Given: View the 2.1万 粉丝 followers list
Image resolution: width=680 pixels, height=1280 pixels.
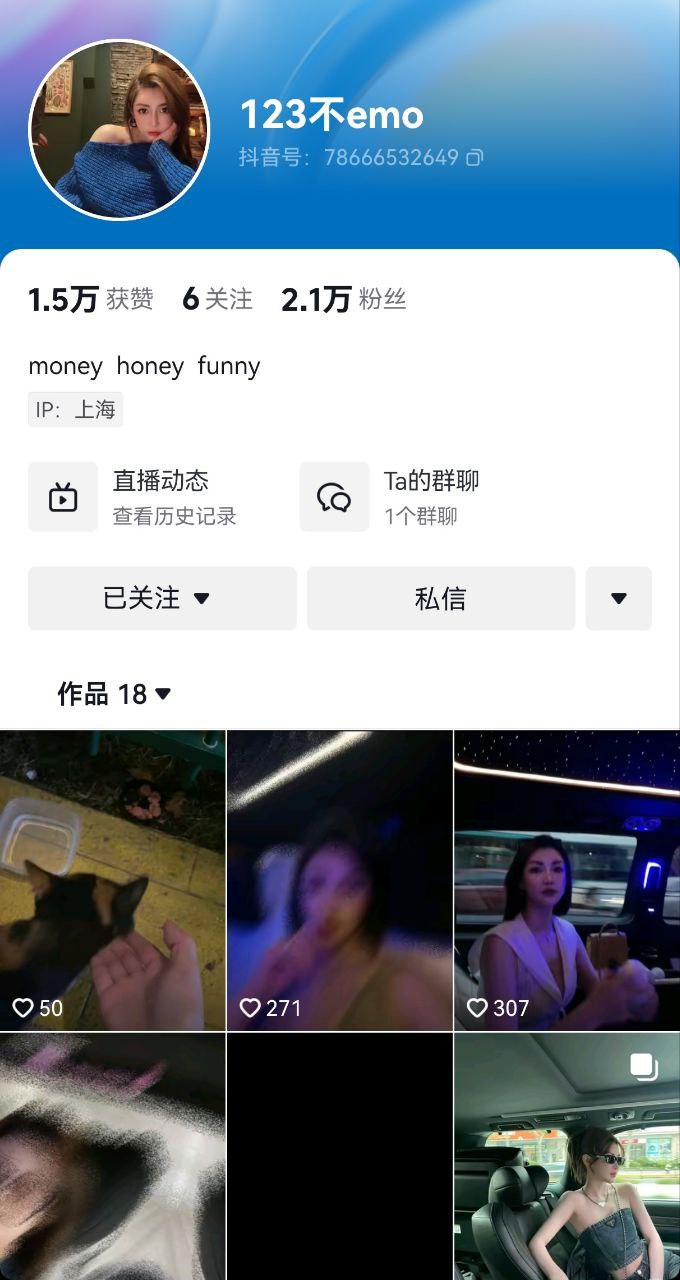Looking at the screenshot, I should tap(343, 299).
